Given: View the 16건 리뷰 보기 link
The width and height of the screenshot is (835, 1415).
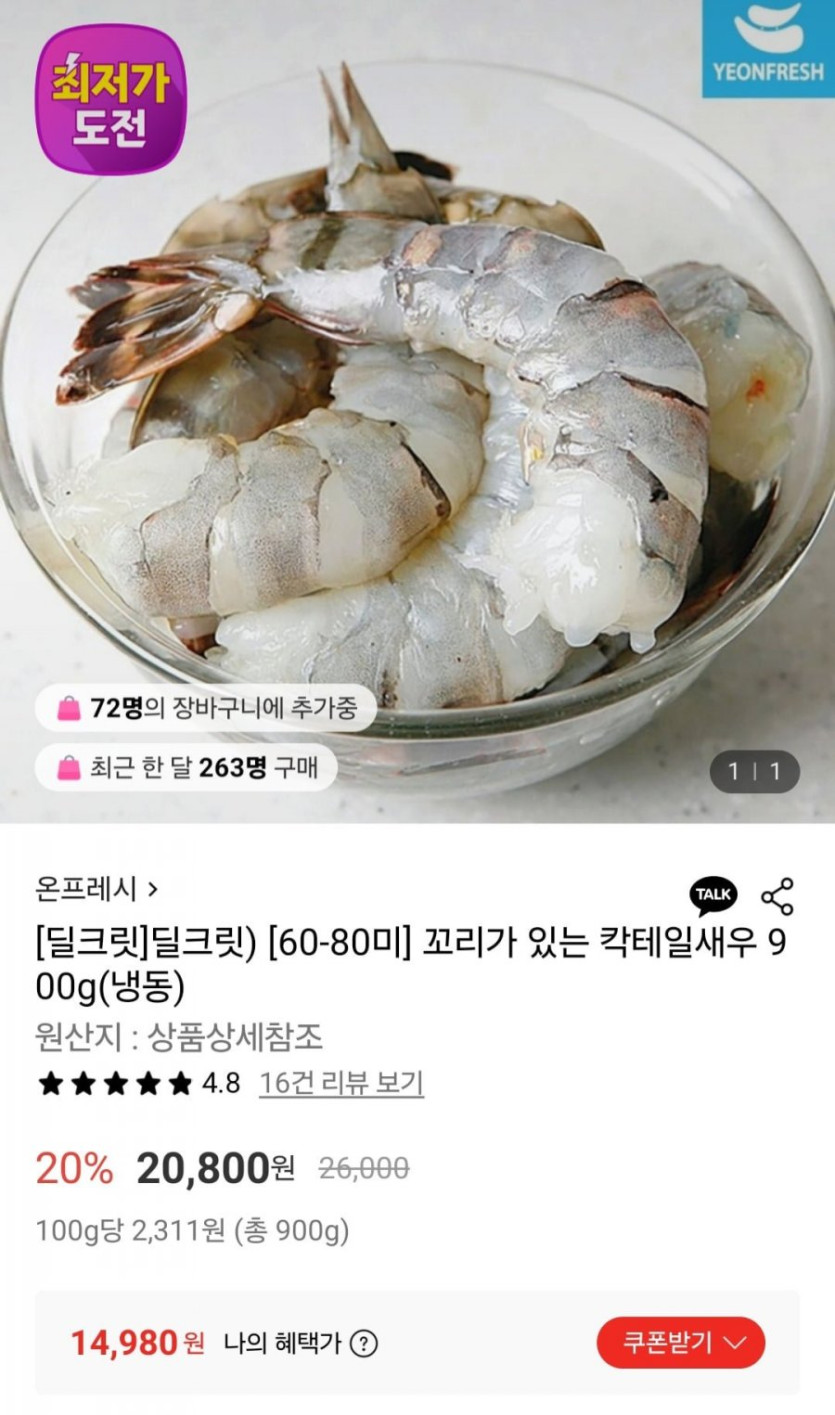Looking at the screenshot, I should click(x=341, y=1083).
